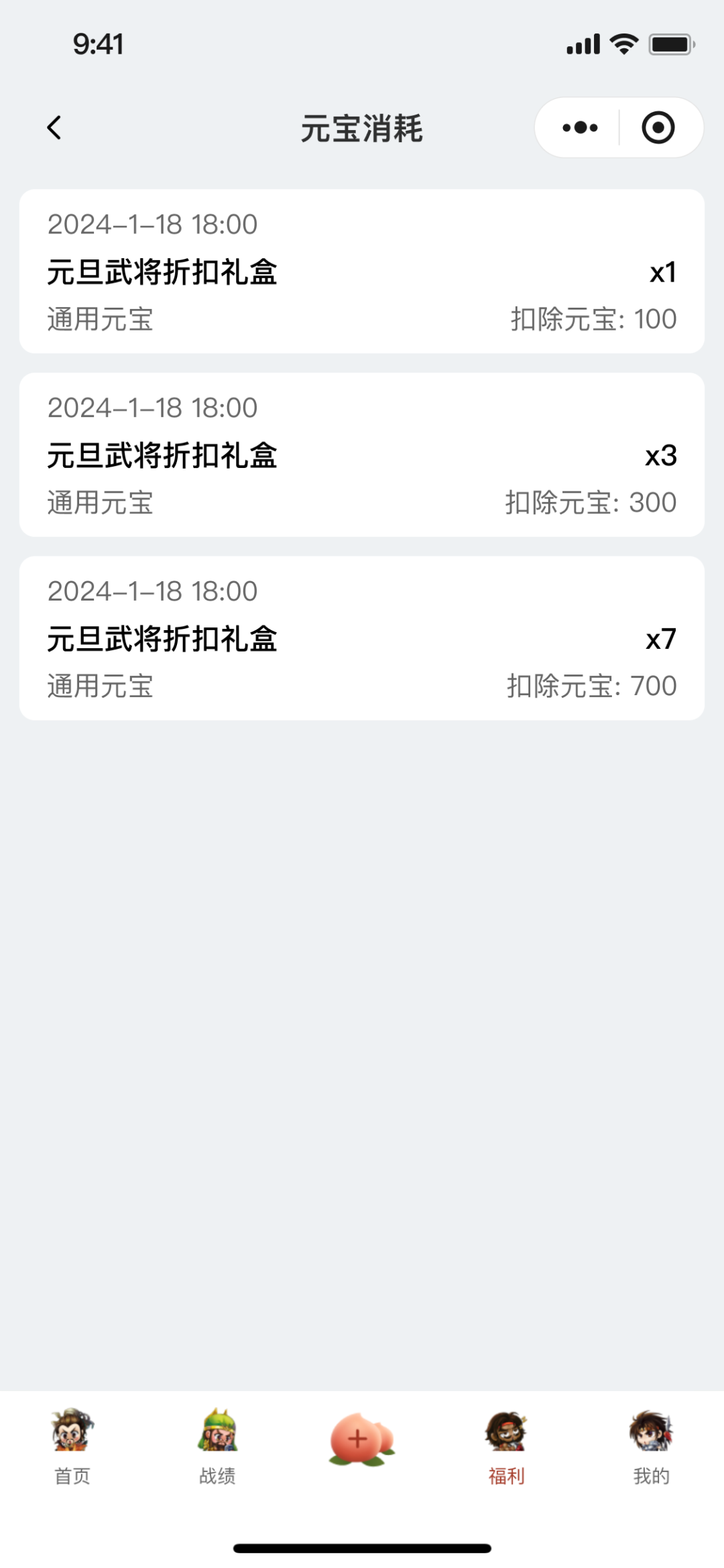Go back from 元宝消耗 page
The height and width of the screenshot is (1568, 724).
[x=54, y=127]
